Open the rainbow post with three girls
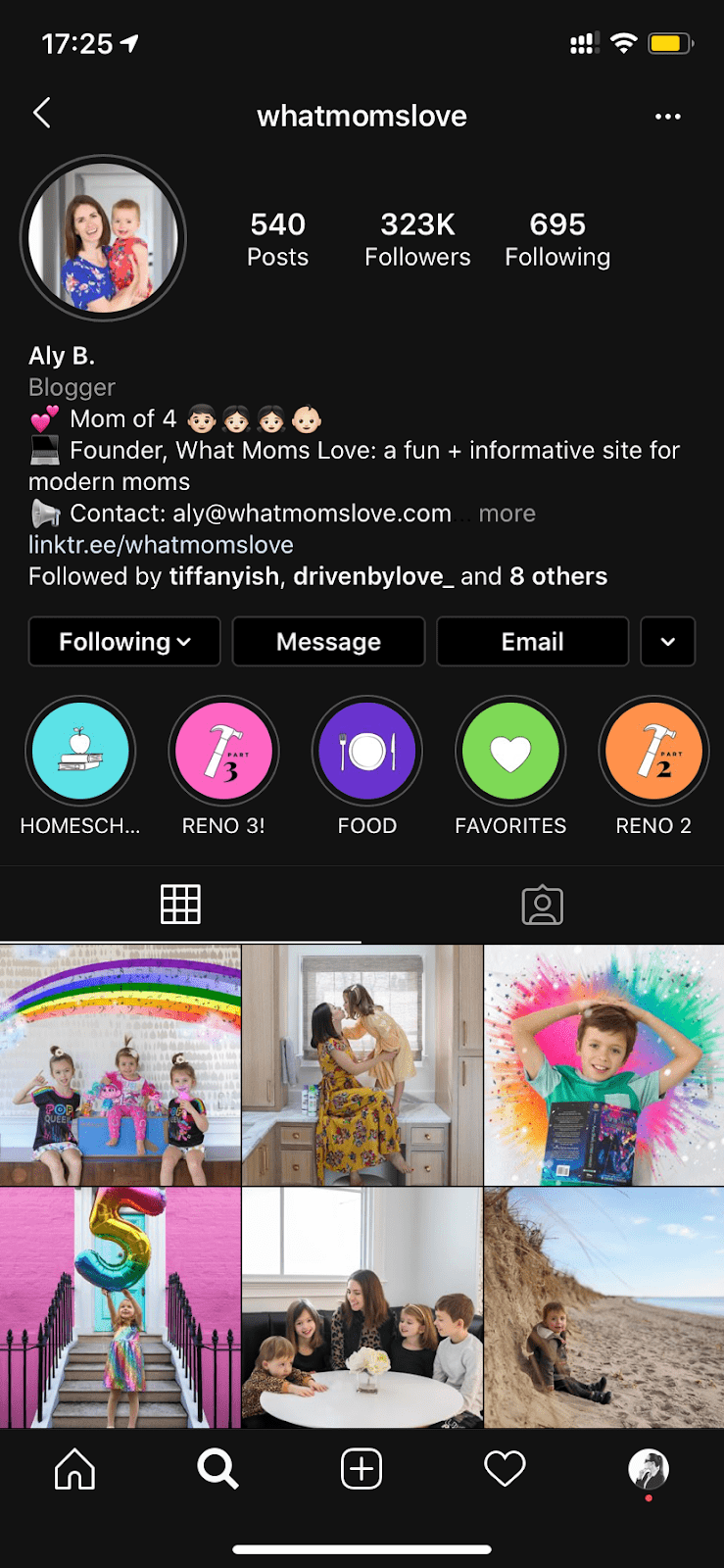This screenshot has height=1568, width=724. [120, 1065]
